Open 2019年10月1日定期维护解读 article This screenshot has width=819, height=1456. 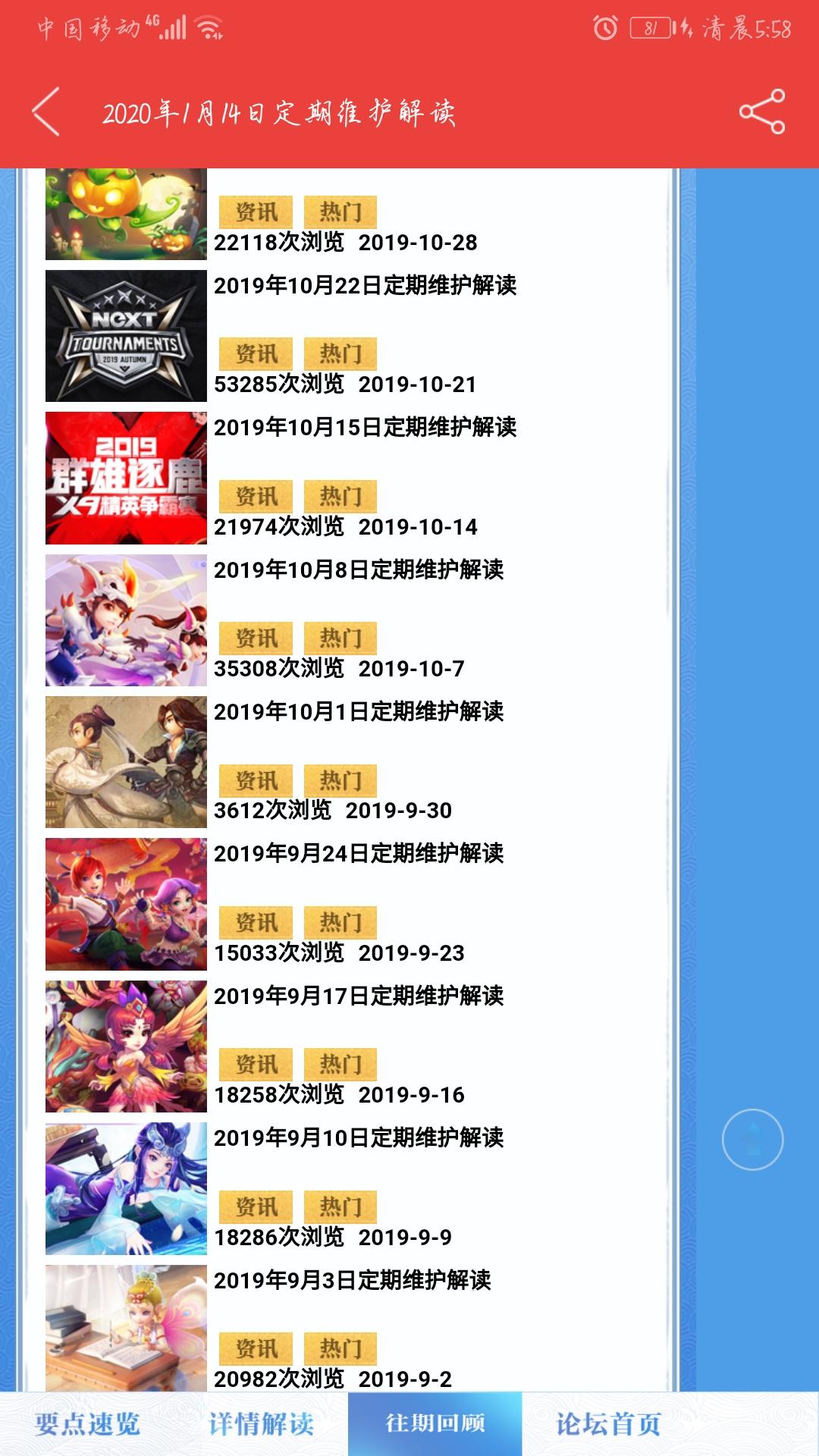click(359, 711)
